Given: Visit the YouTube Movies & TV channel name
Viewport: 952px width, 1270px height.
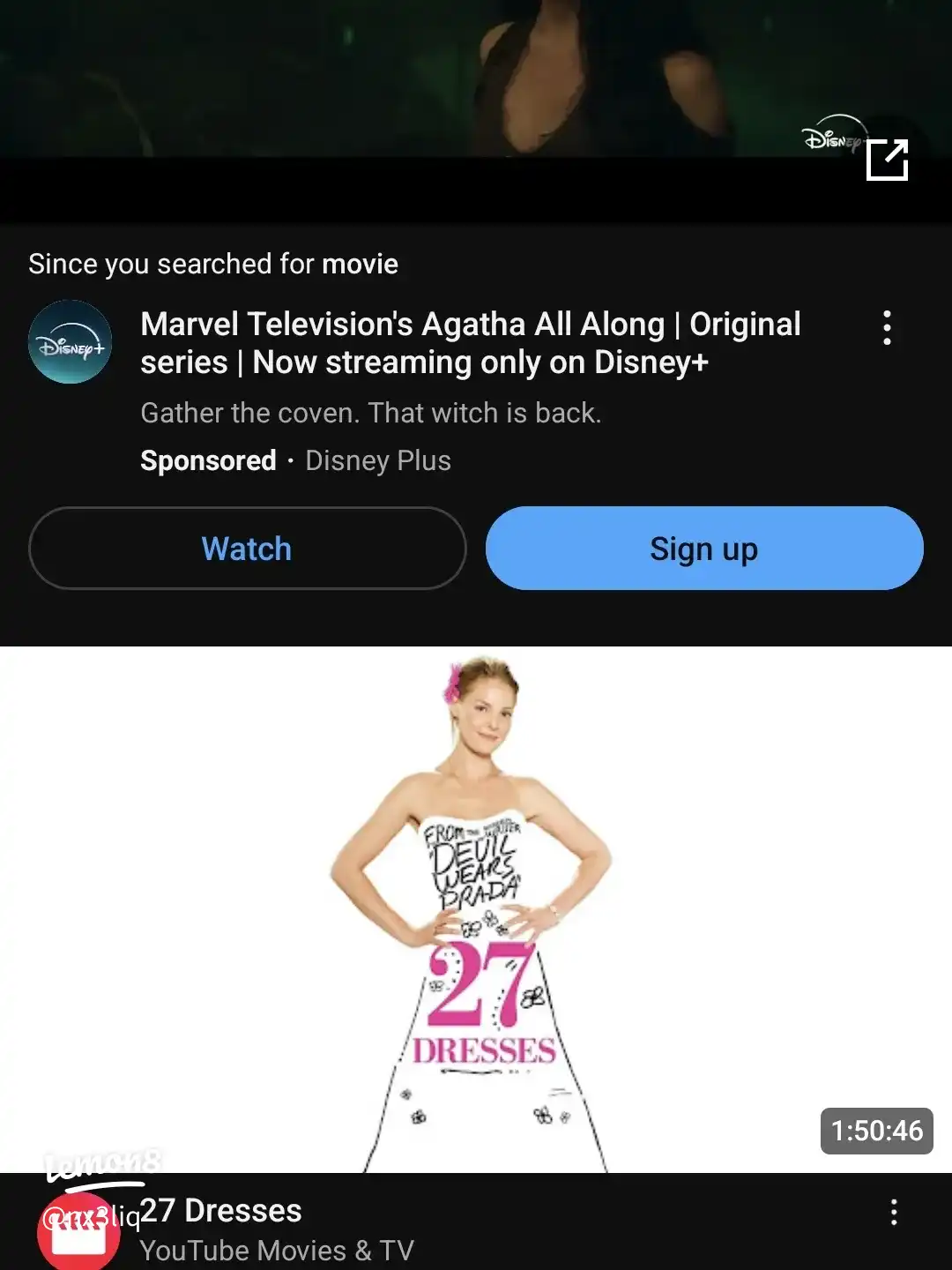Looking at the screenshot, I should [x=278, y=1250].
